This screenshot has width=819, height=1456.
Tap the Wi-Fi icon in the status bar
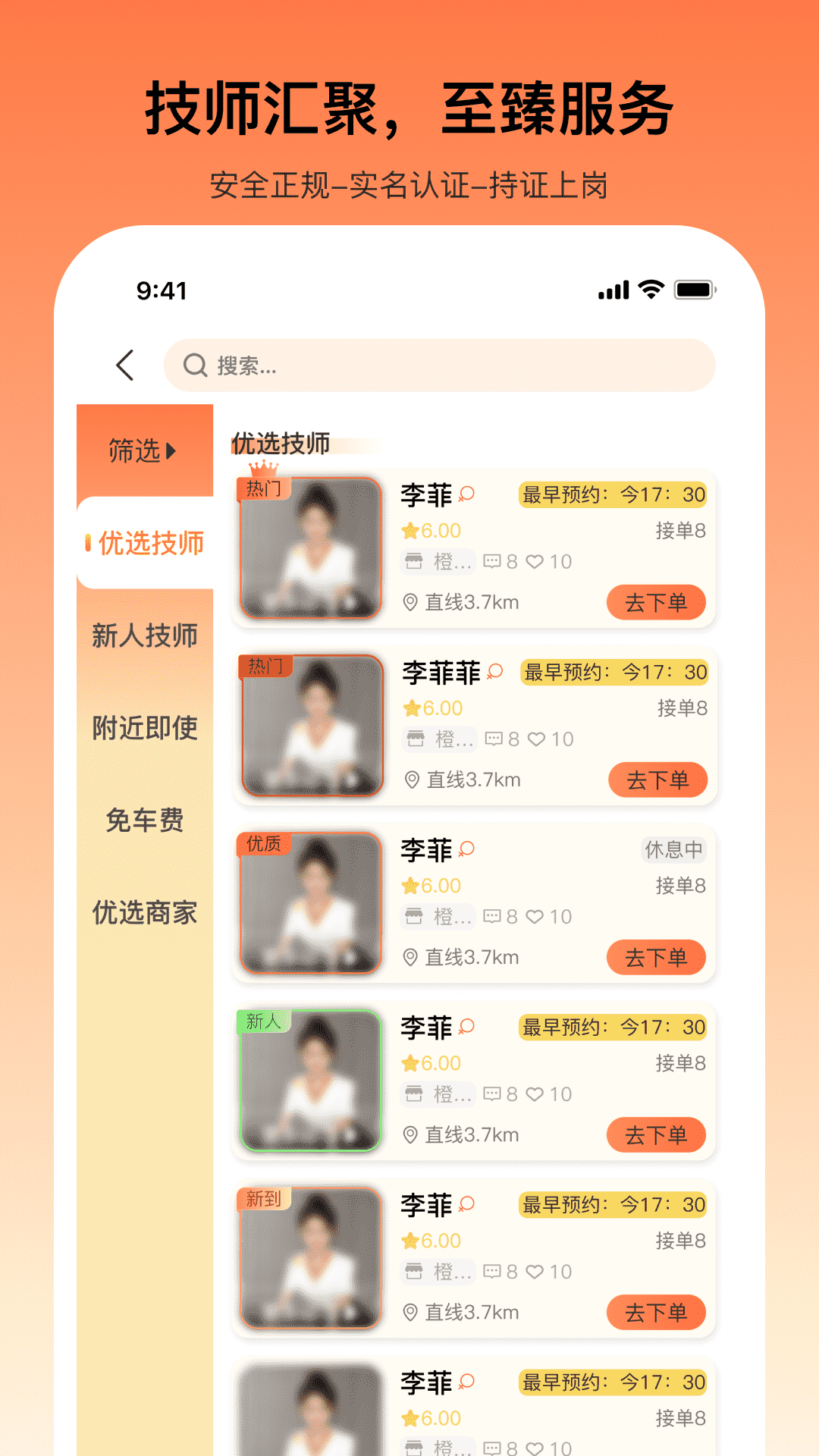click(x=651, y=289)
